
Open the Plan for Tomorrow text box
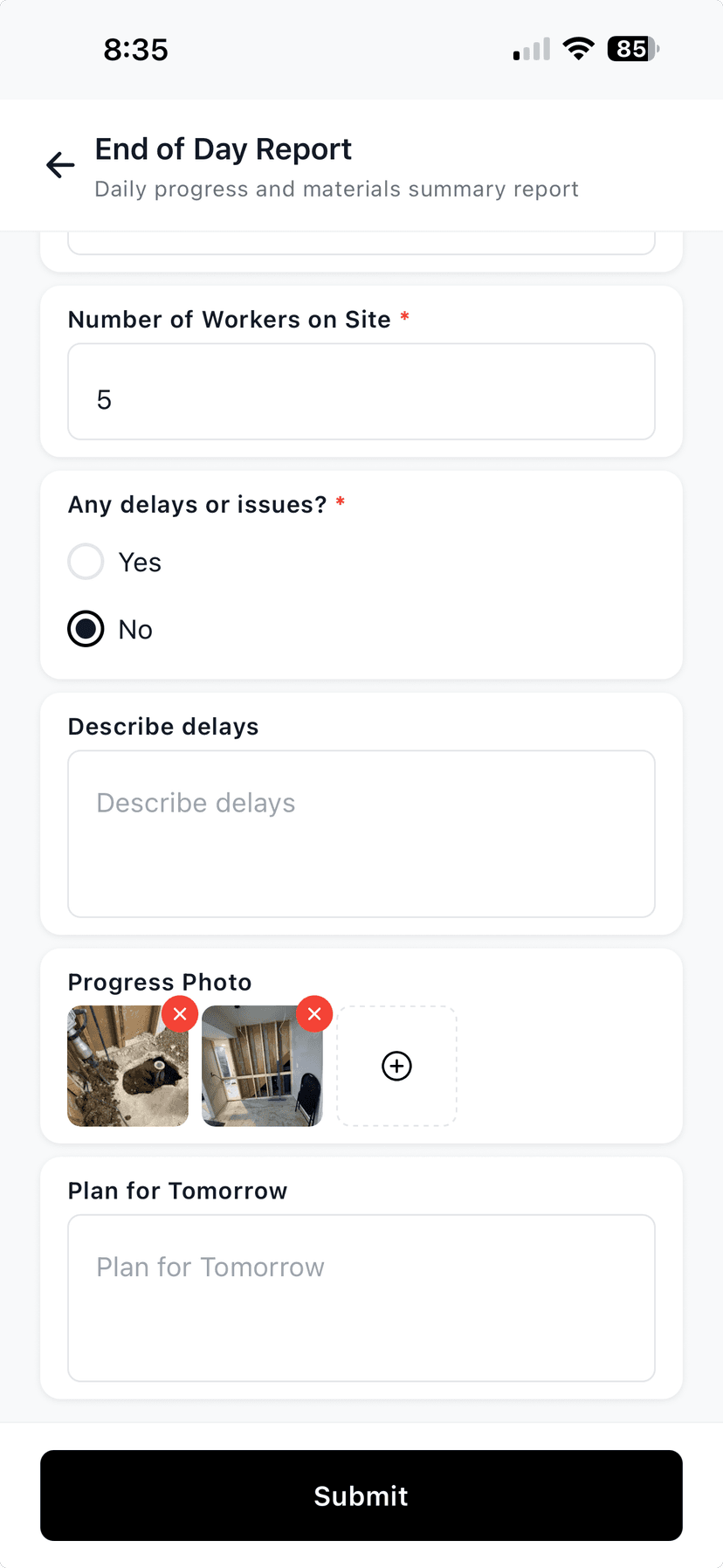[x=361, y=1297]
